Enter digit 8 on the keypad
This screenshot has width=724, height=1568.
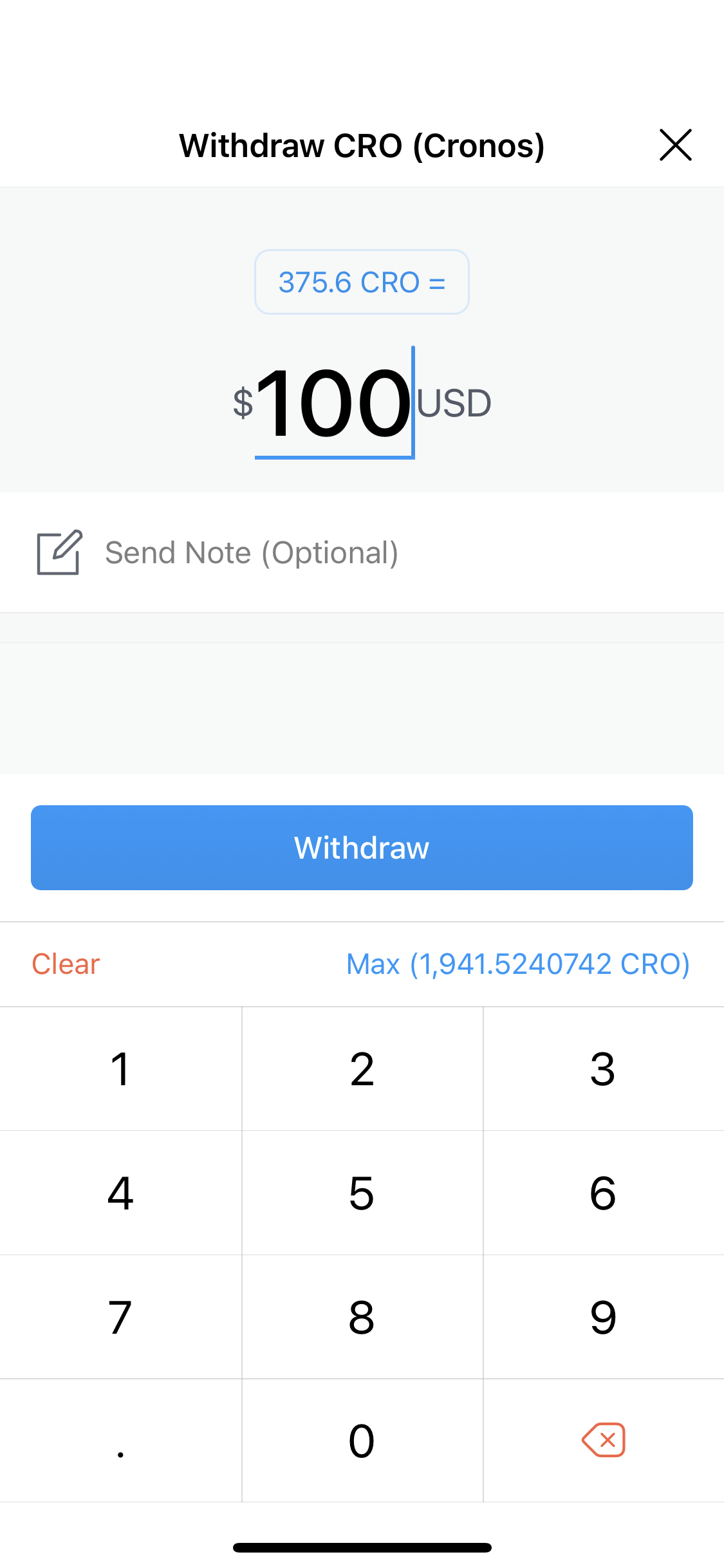[362, 1317]
